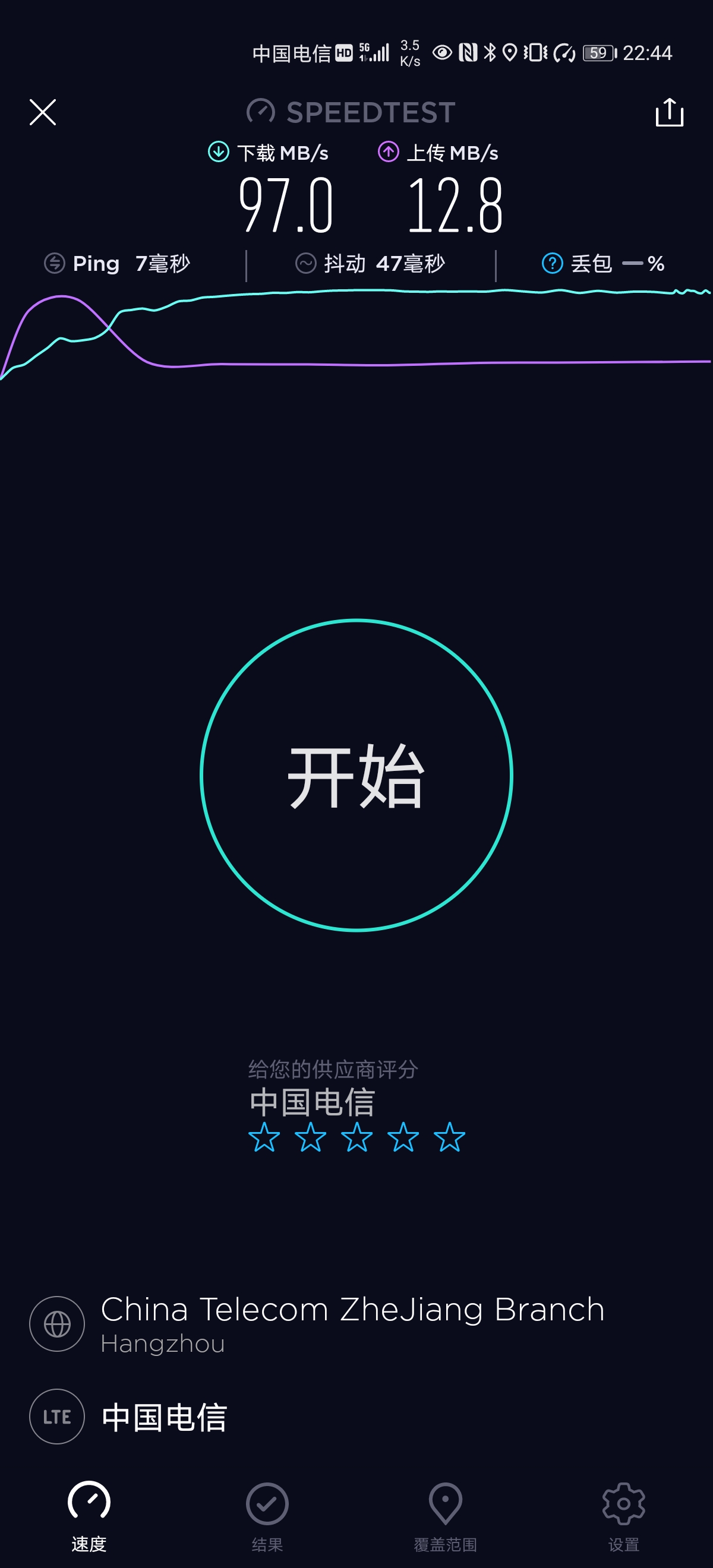Tap the globe icon beside China Telecom
The width and height of the screenshot is (713, 1568).
(56, 1324)
